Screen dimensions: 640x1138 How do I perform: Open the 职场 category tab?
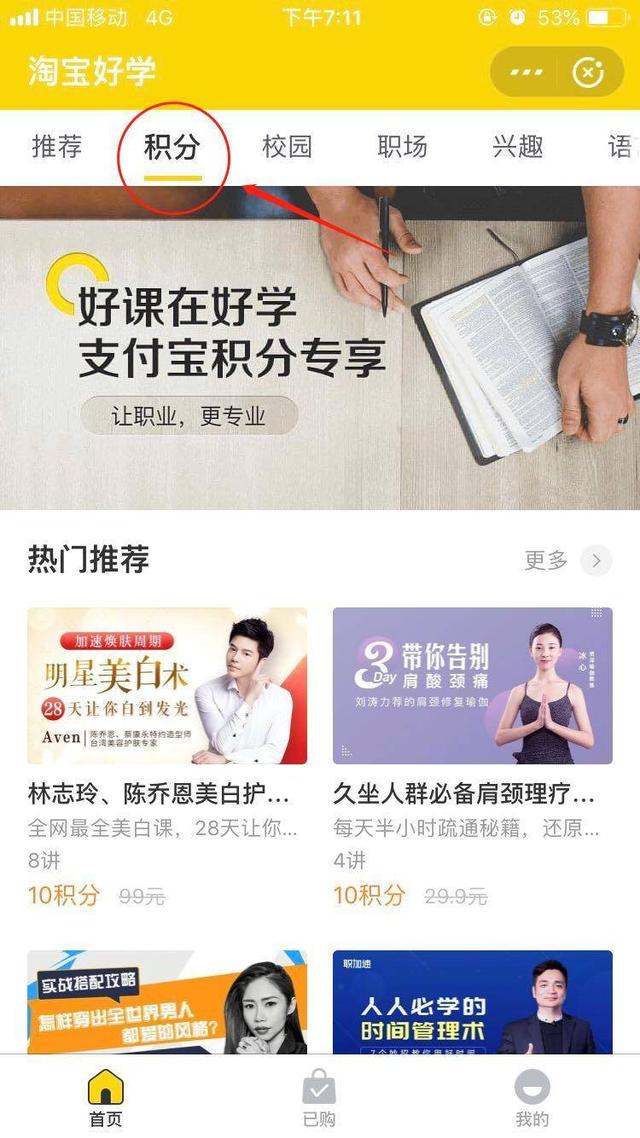click(402, 147)
